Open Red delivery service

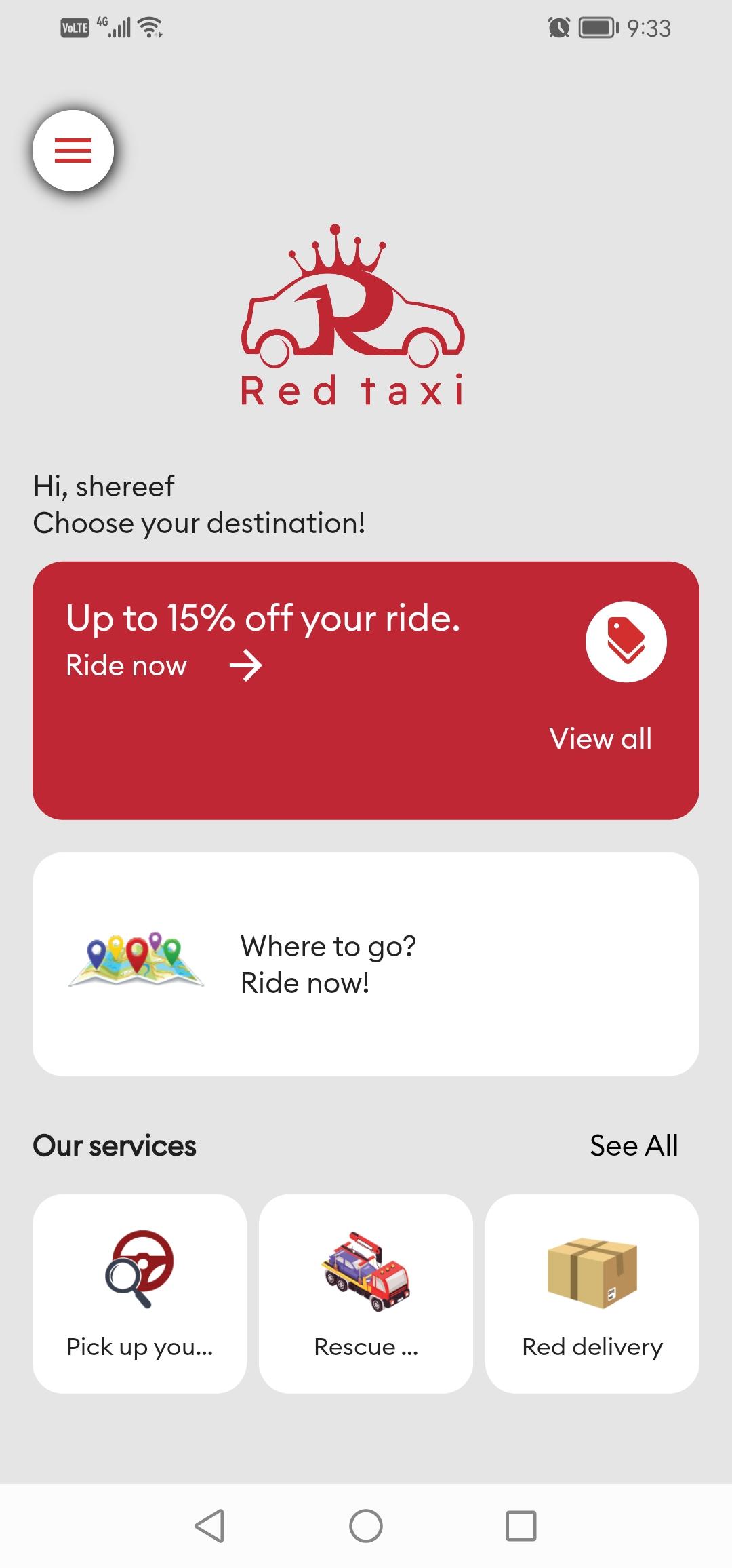592,1293
